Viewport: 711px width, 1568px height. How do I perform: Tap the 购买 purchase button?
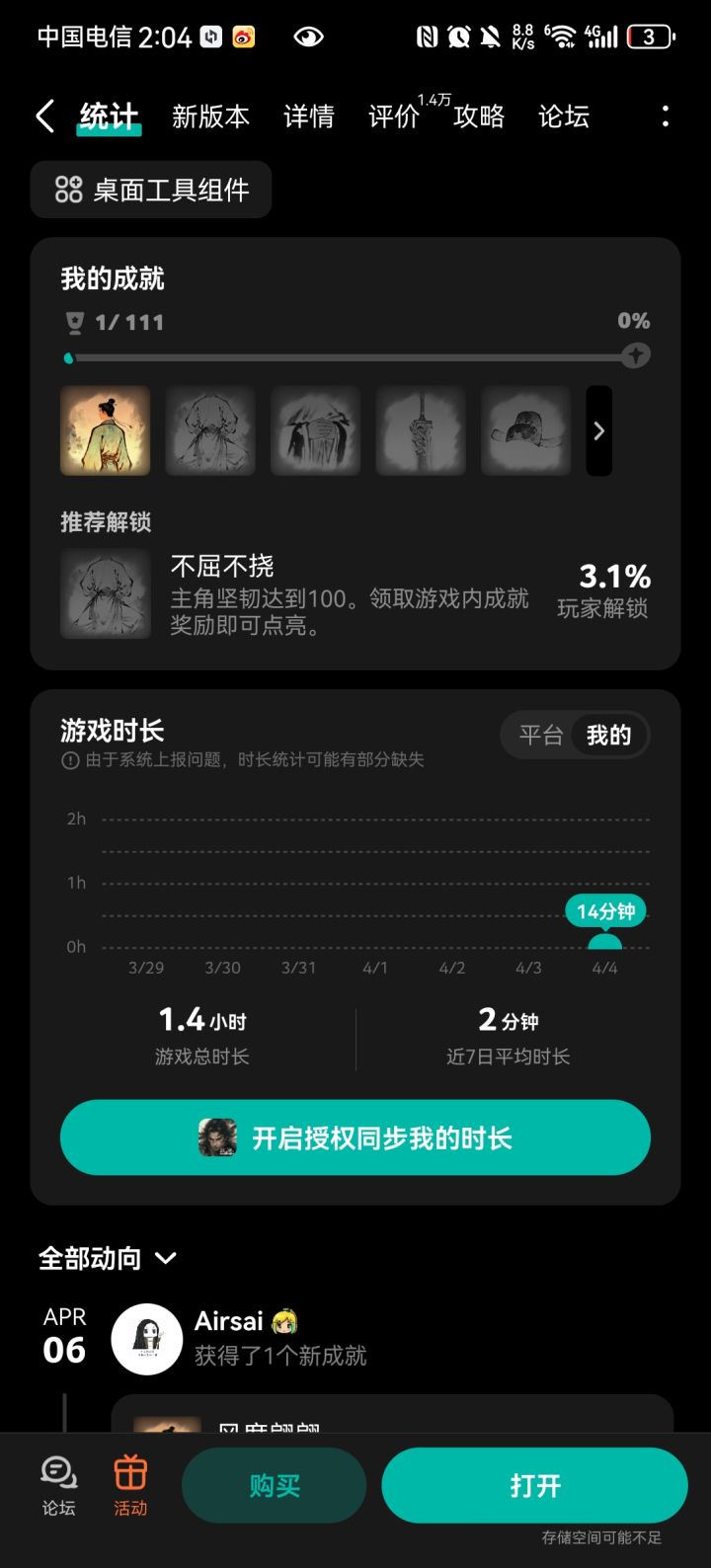(x=274, y=1484)
